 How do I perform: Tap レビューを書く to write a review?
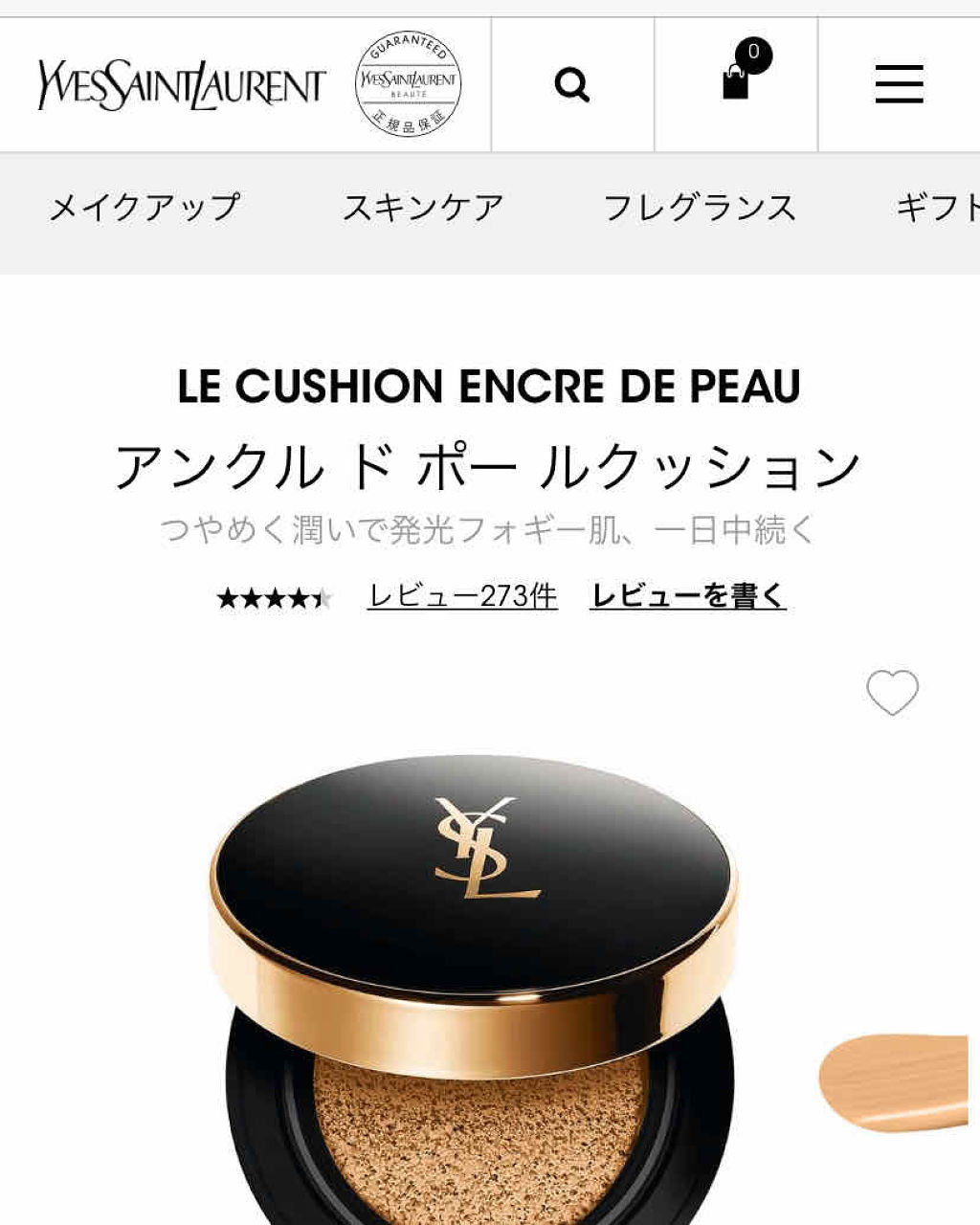tap(687, 596)
